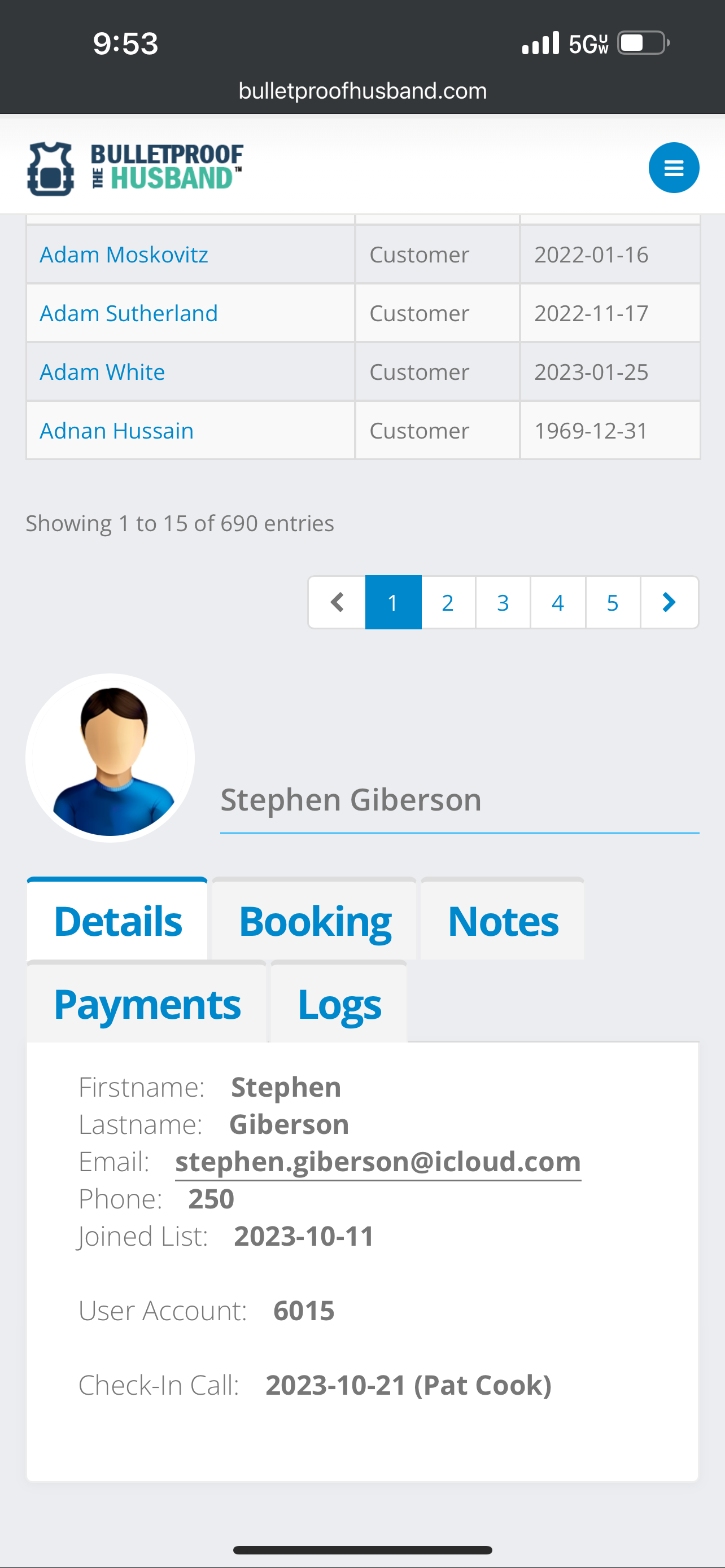Tap the bulletproofhusband.com address bar
This screenshot has width=725, height=1568.
pos(362,91)
